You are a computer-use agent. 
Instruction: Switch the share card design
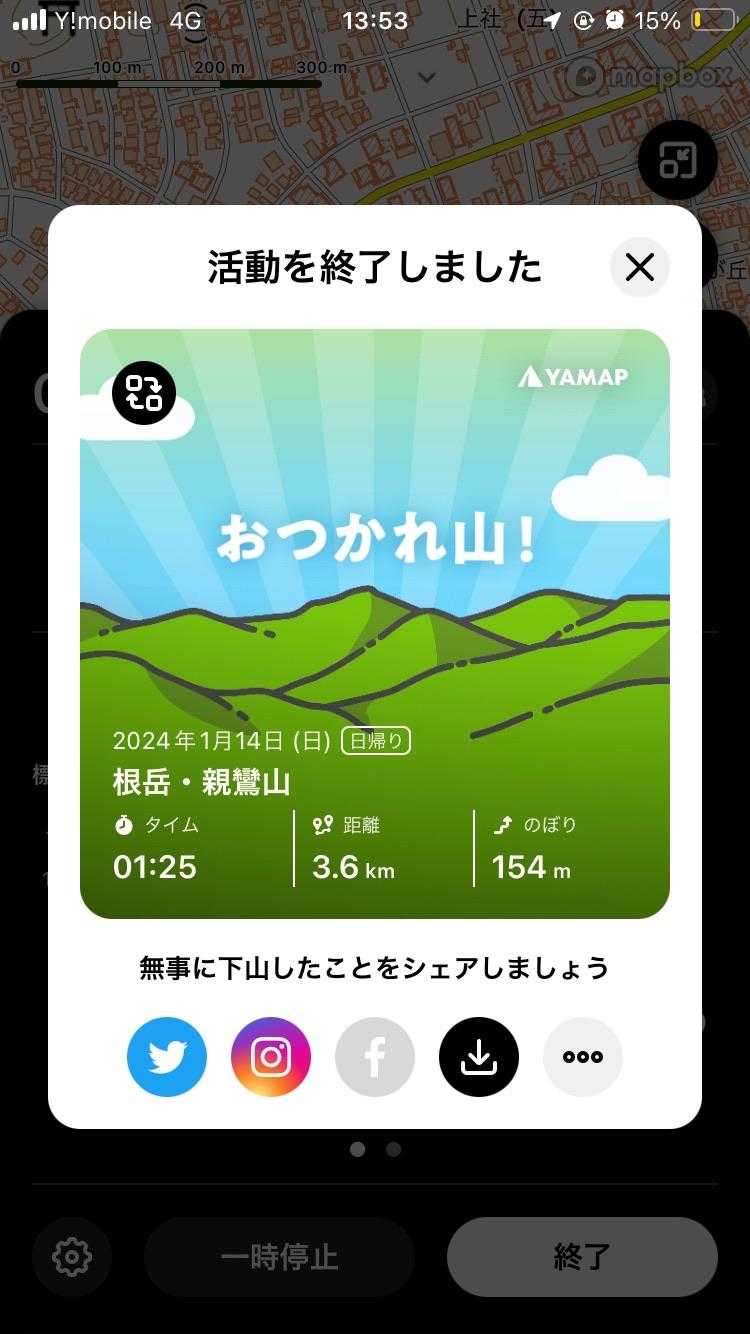coord(144,393)
